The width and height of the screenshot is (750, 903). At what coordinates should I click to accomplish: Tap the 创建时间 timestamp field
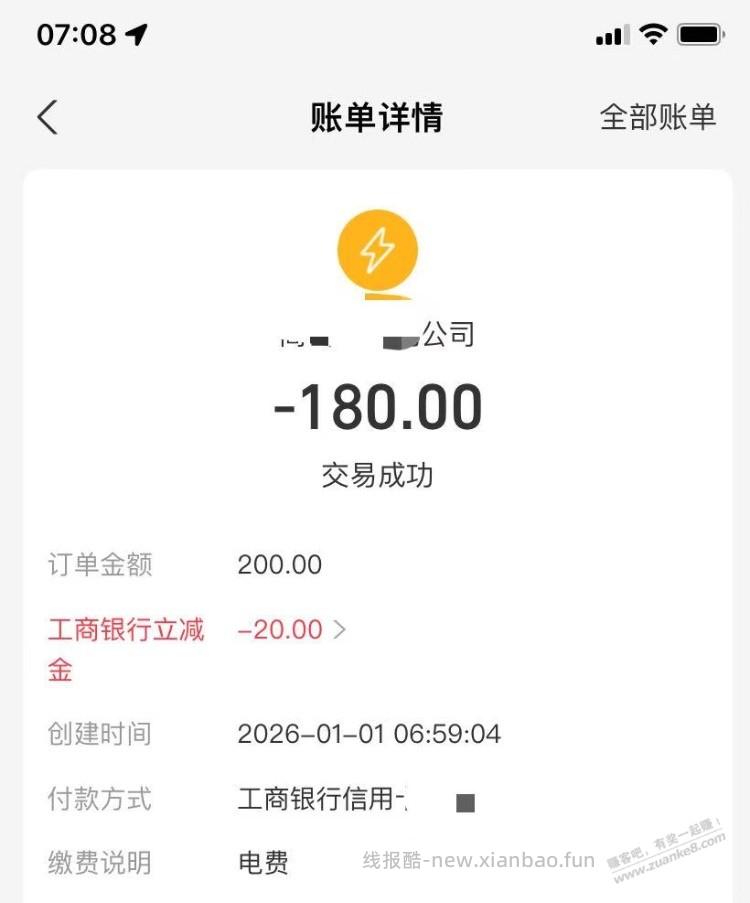pos(370,734)
